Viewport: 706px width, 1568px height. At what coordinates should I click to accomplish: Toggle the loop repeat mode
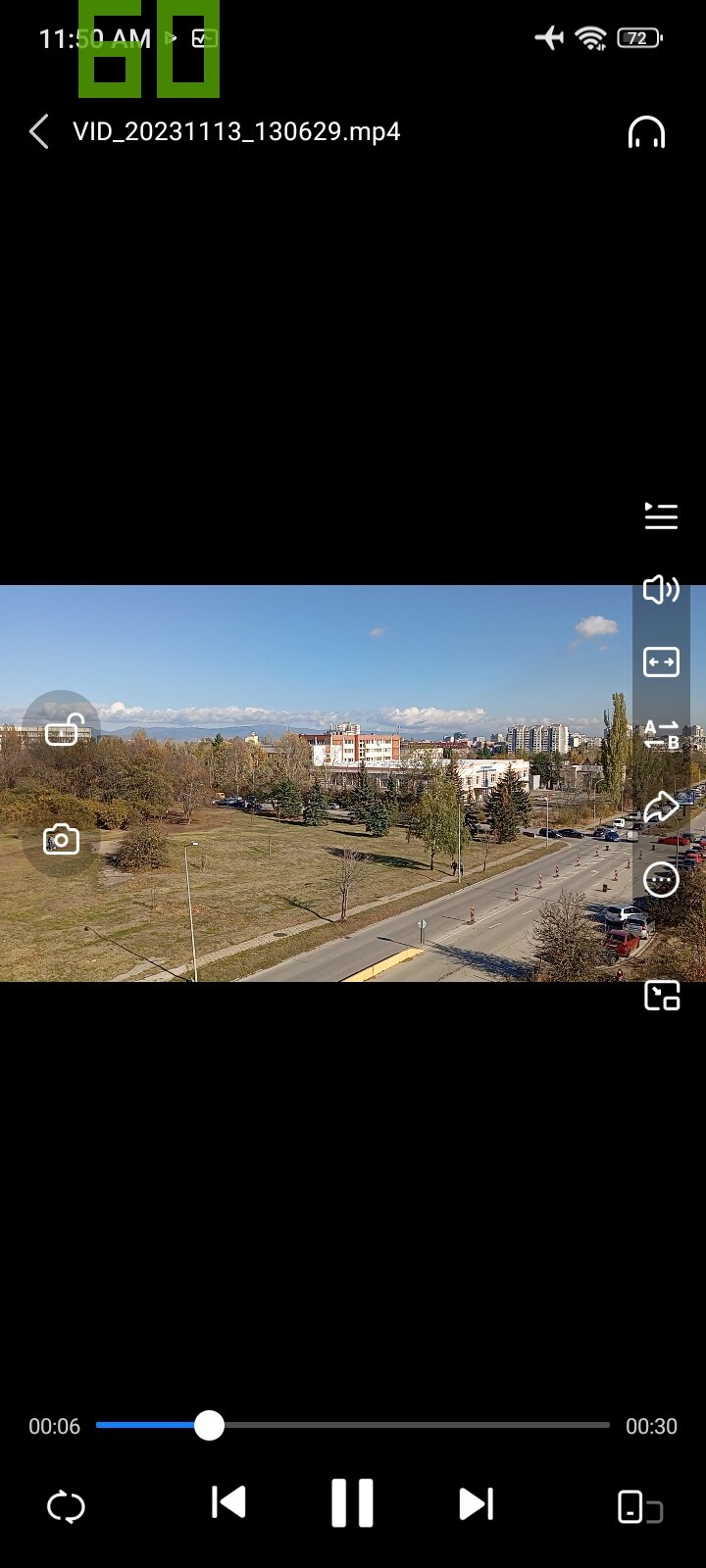click(x=66, y=1506)
